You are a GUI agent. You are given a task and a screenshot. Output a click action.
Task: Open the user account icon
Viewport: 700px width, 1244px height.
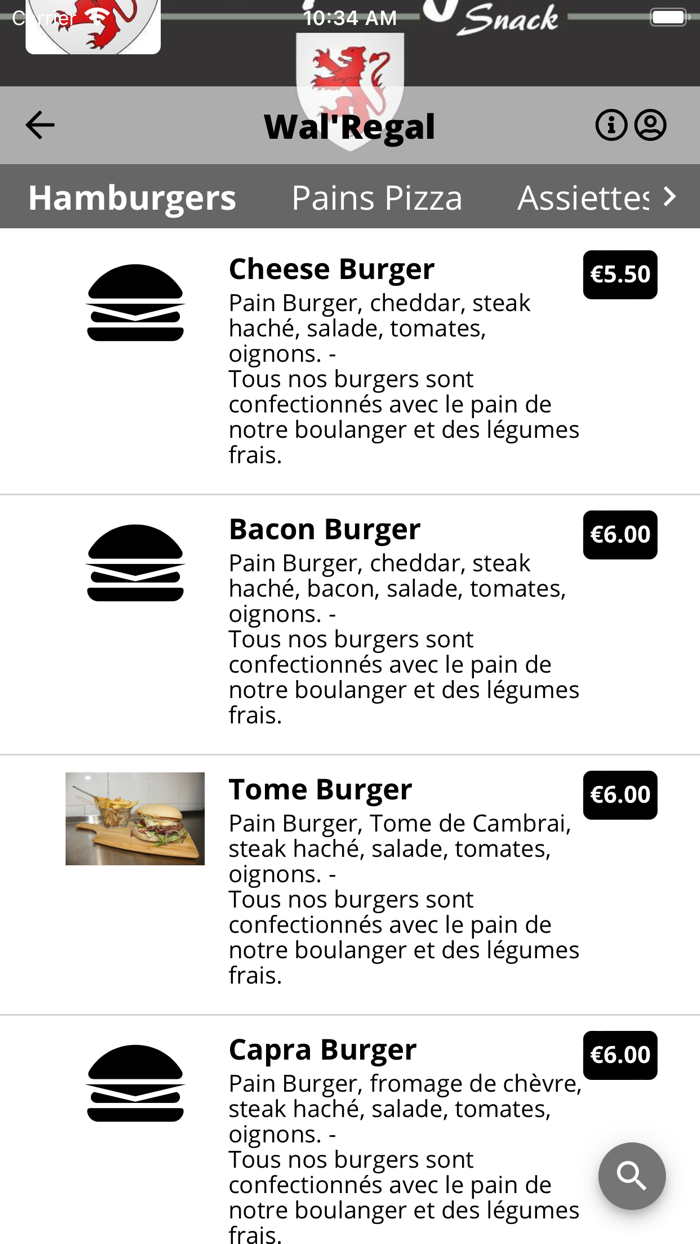click(651, 125)
